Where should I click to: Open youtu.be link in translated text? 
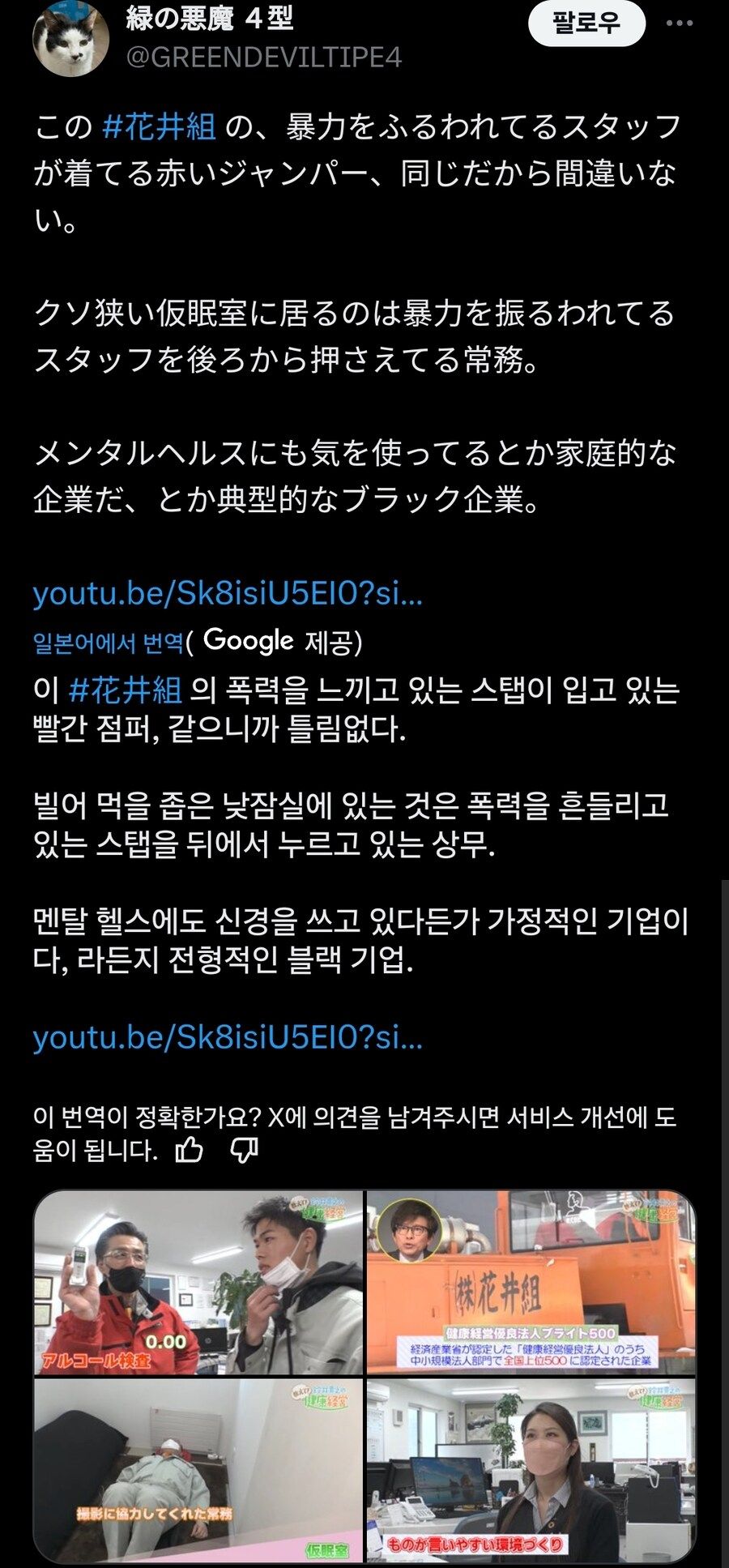click(x=228, y=1036)
